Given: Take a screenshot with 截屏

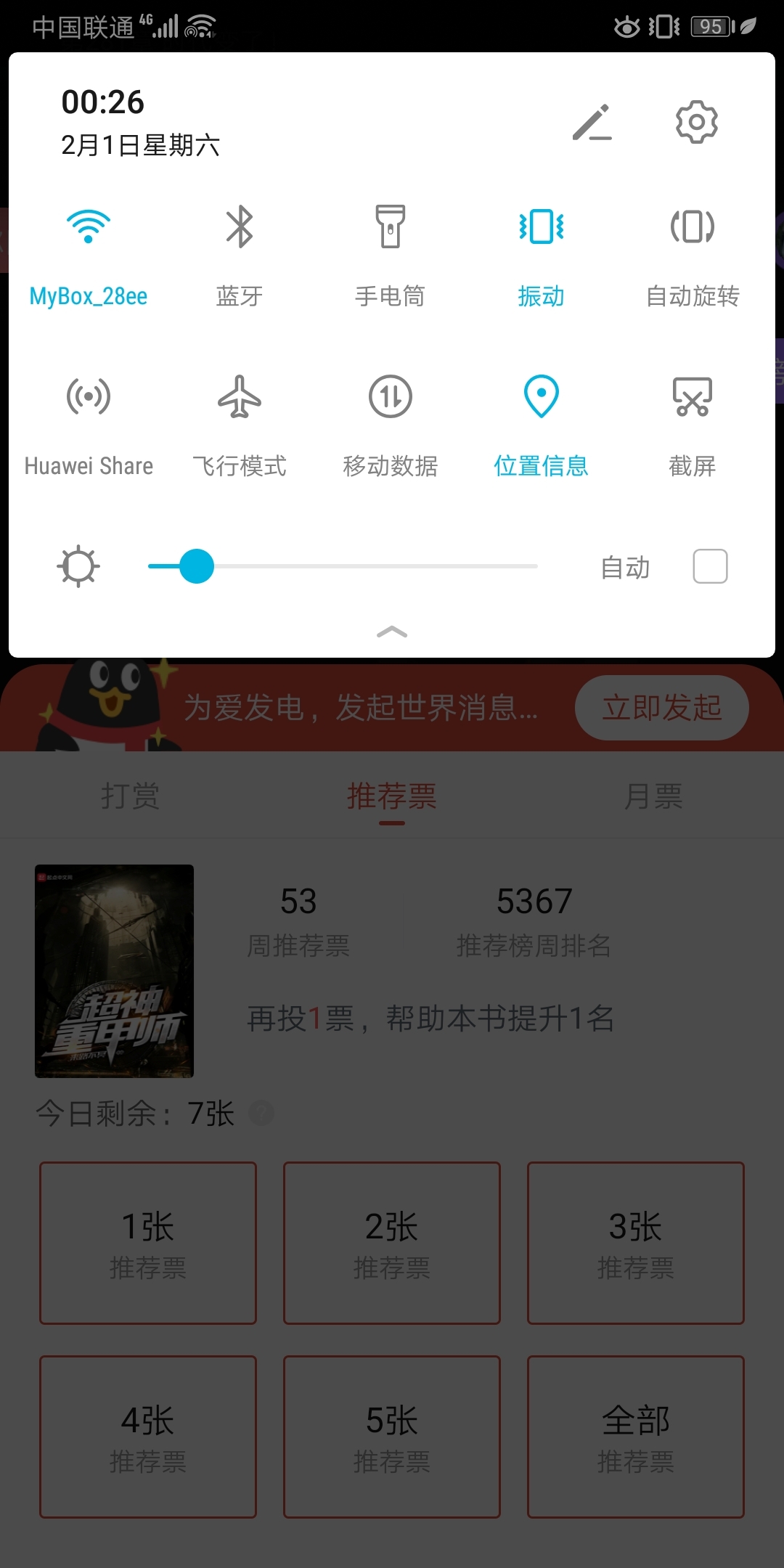Looking at the screenshot, I should pos(693,397).
